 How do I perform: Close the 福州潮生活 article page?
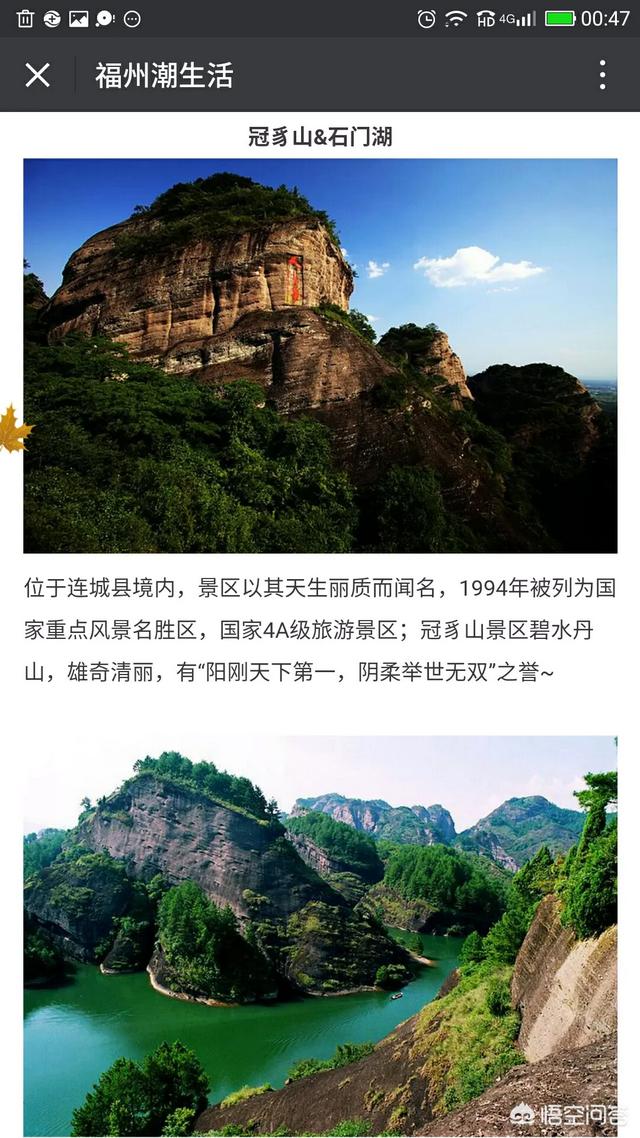(x=38, y=75)
